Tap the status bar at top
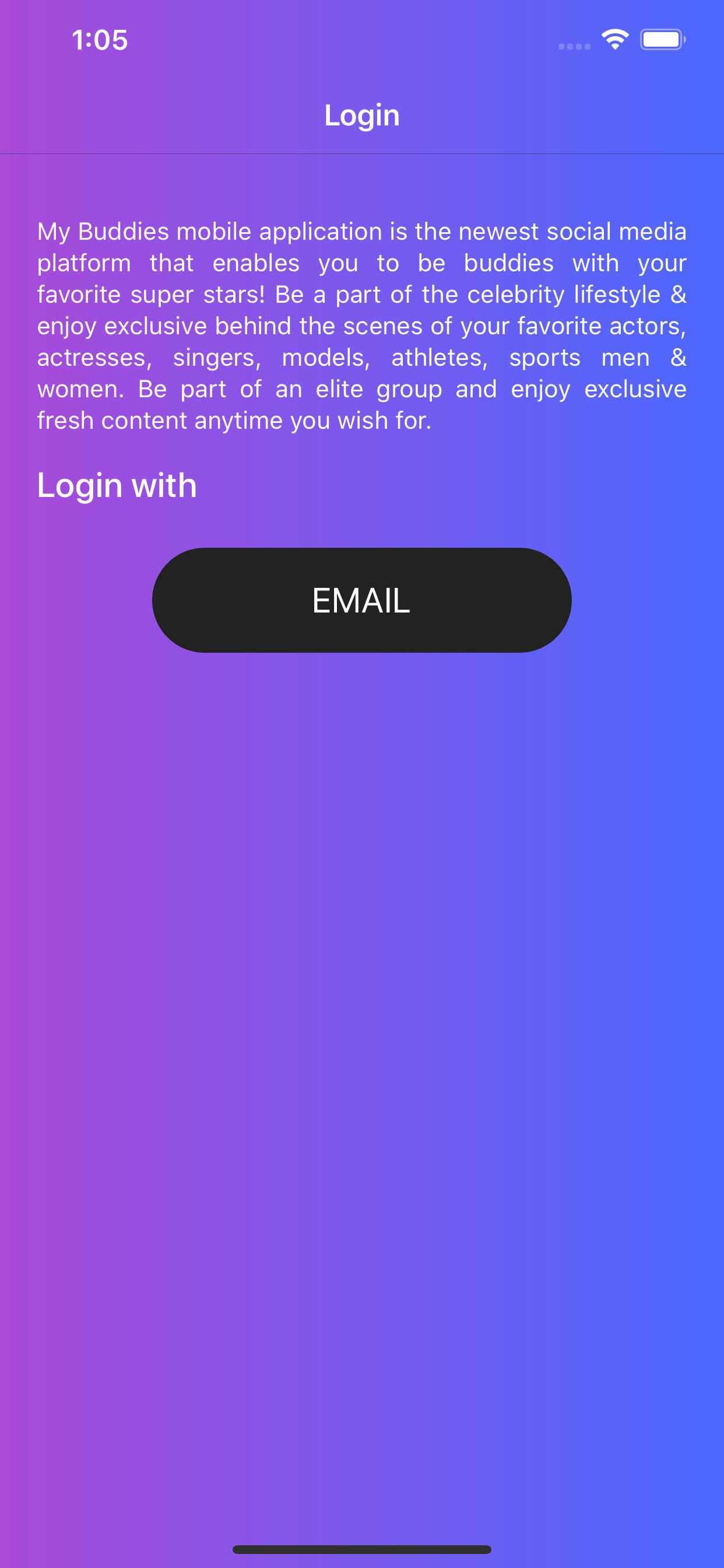 362,40
